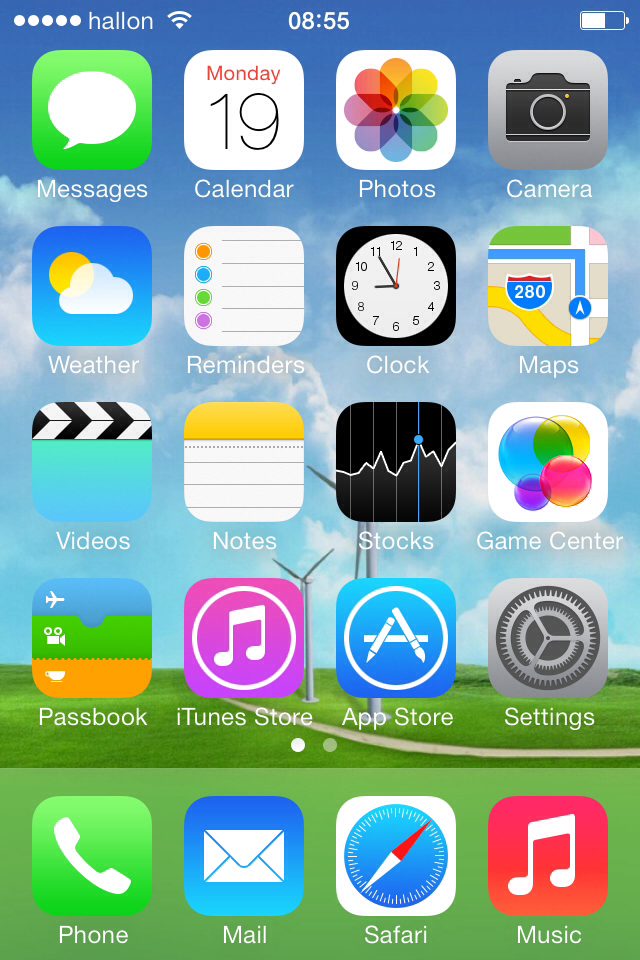Open the Music app

548,856
